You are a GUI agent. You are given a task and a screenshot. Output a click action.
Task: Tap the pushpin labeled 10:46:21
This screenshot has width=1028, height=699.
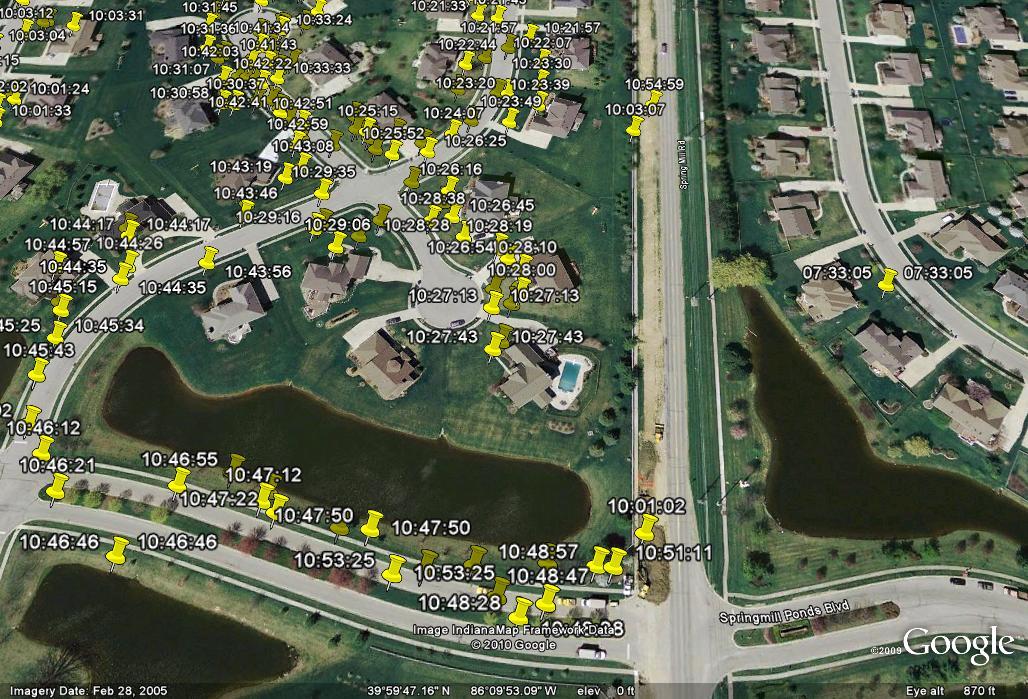58,486
